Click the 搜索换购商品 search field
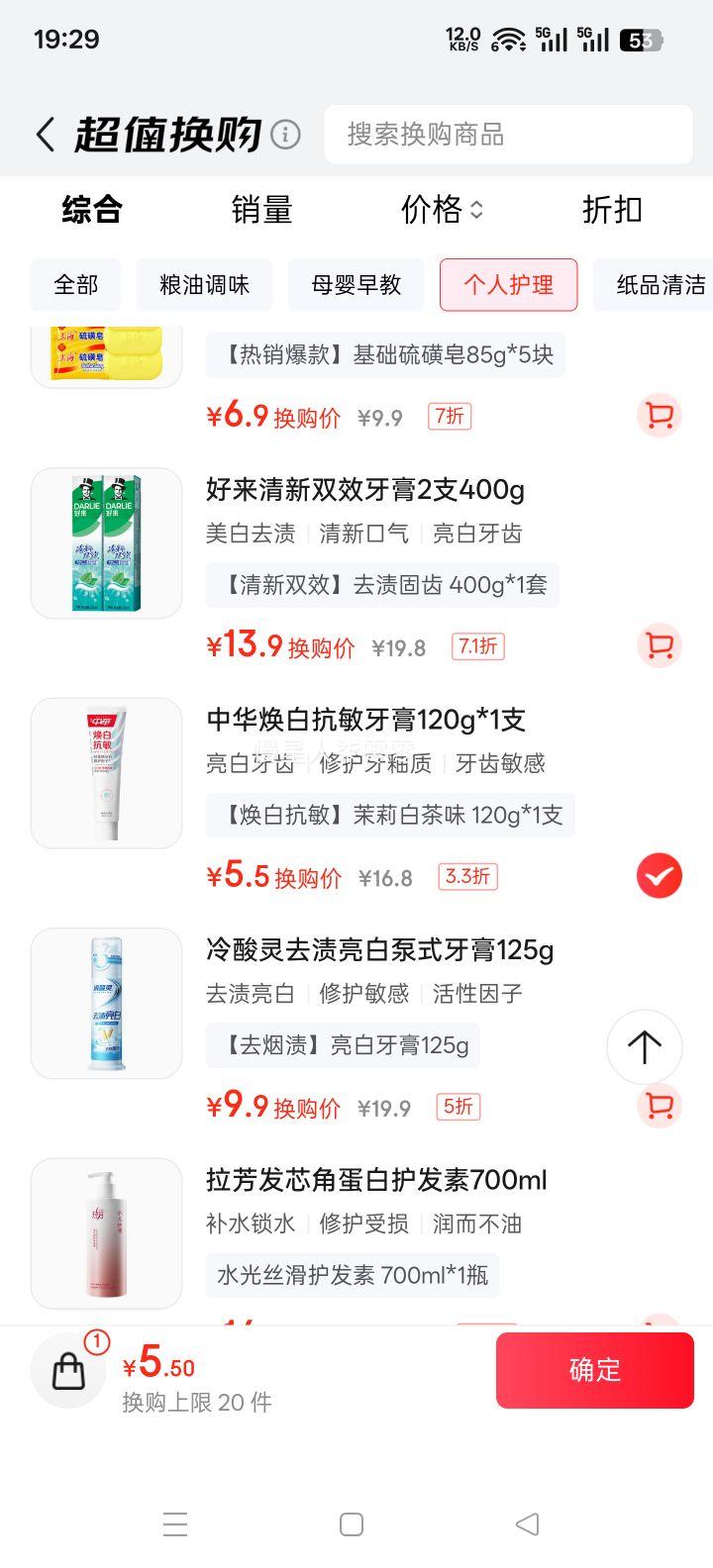This screenshot has width=713, height=1568. coord(508,135)
